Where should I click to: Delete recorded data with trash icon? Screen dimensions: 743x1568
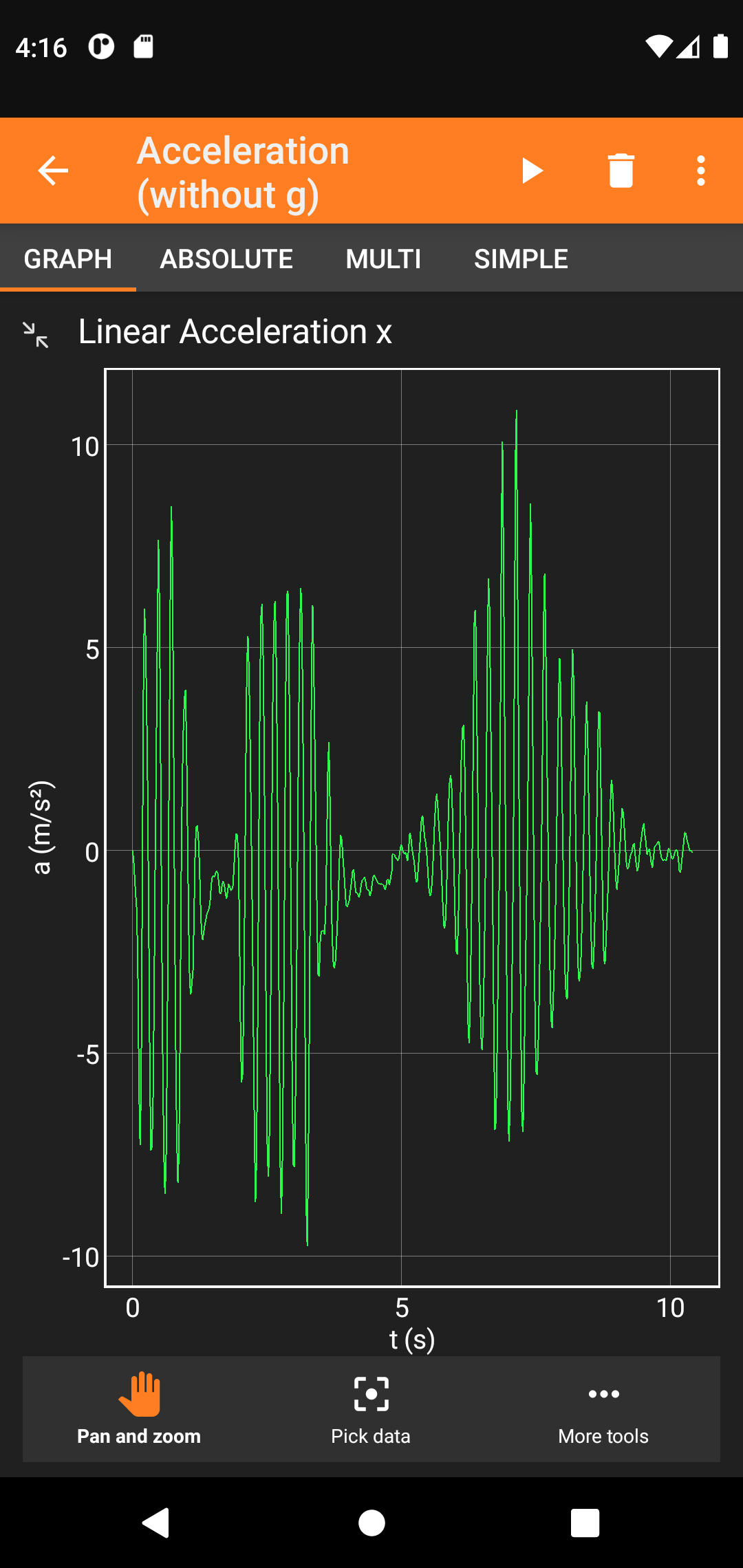tap(621, 171)
